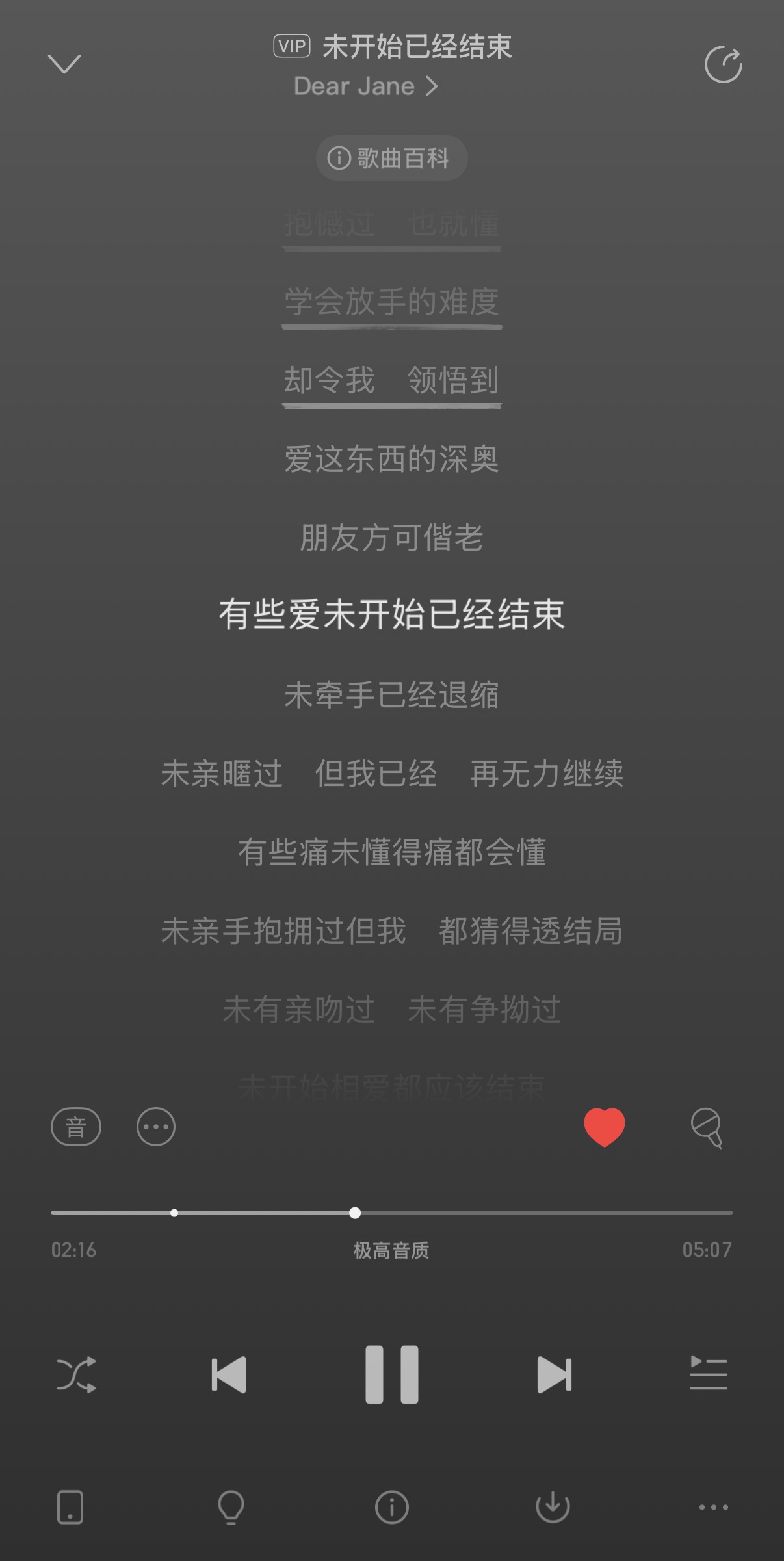Screen dimensions: 784x1561
Task: Skip back to the previous track
Action: (229, 1374)
